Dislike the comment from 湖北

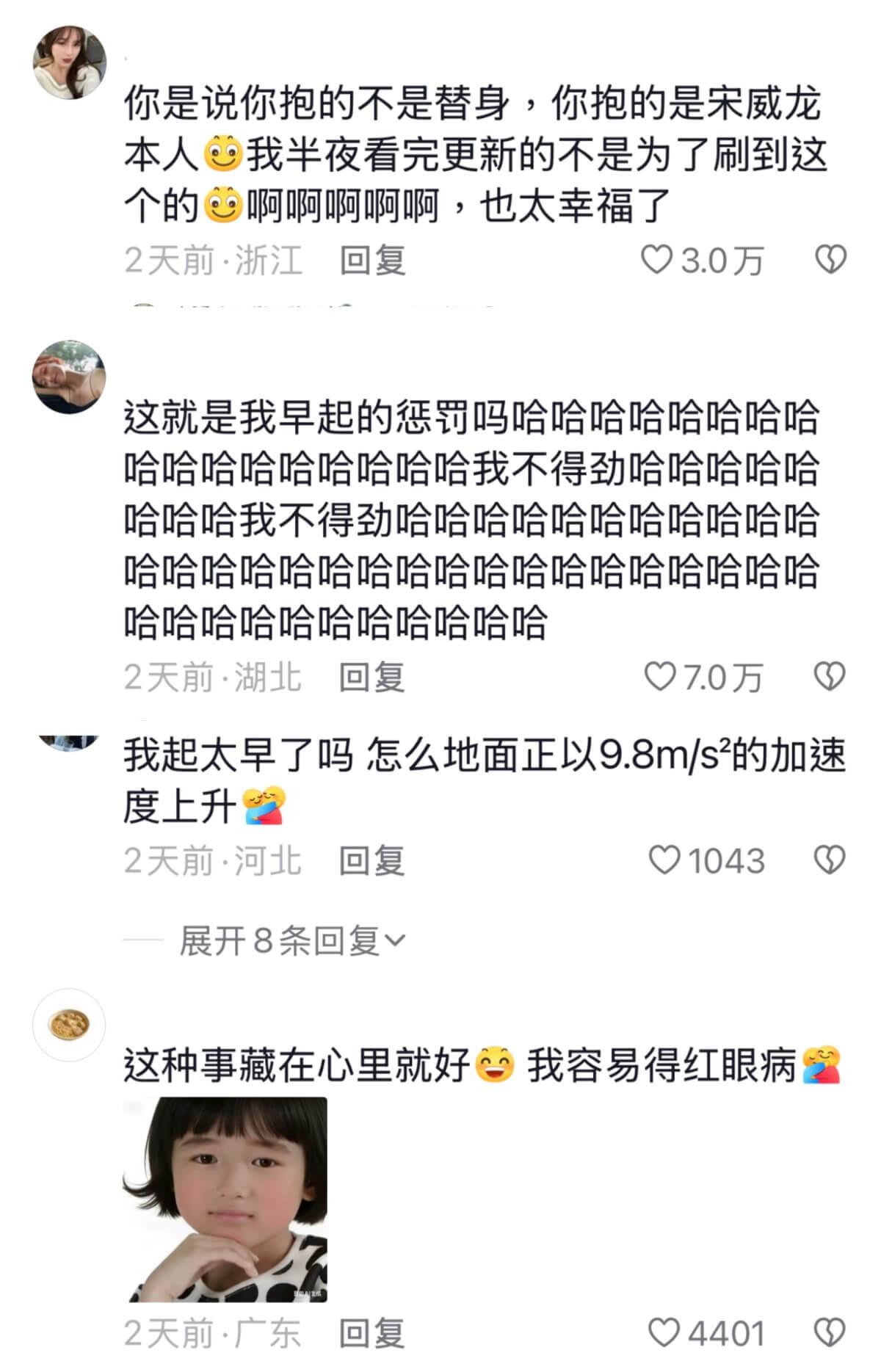point(830,676)
